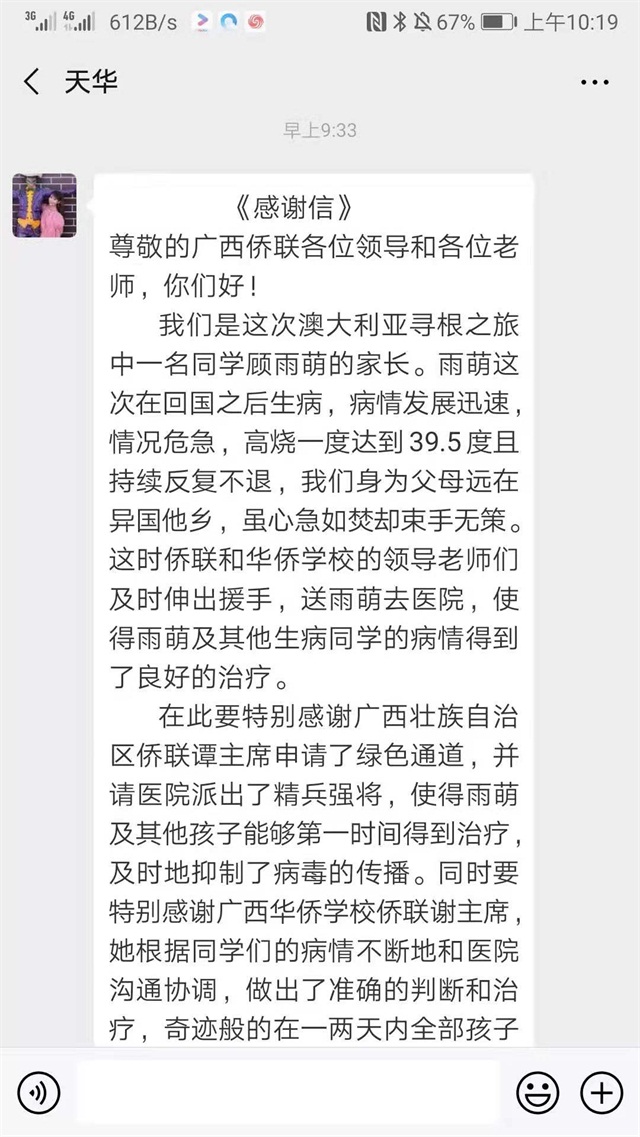Open 天华's profile avatar
This screenshot has height=1137, width=640.
[44, 206]
